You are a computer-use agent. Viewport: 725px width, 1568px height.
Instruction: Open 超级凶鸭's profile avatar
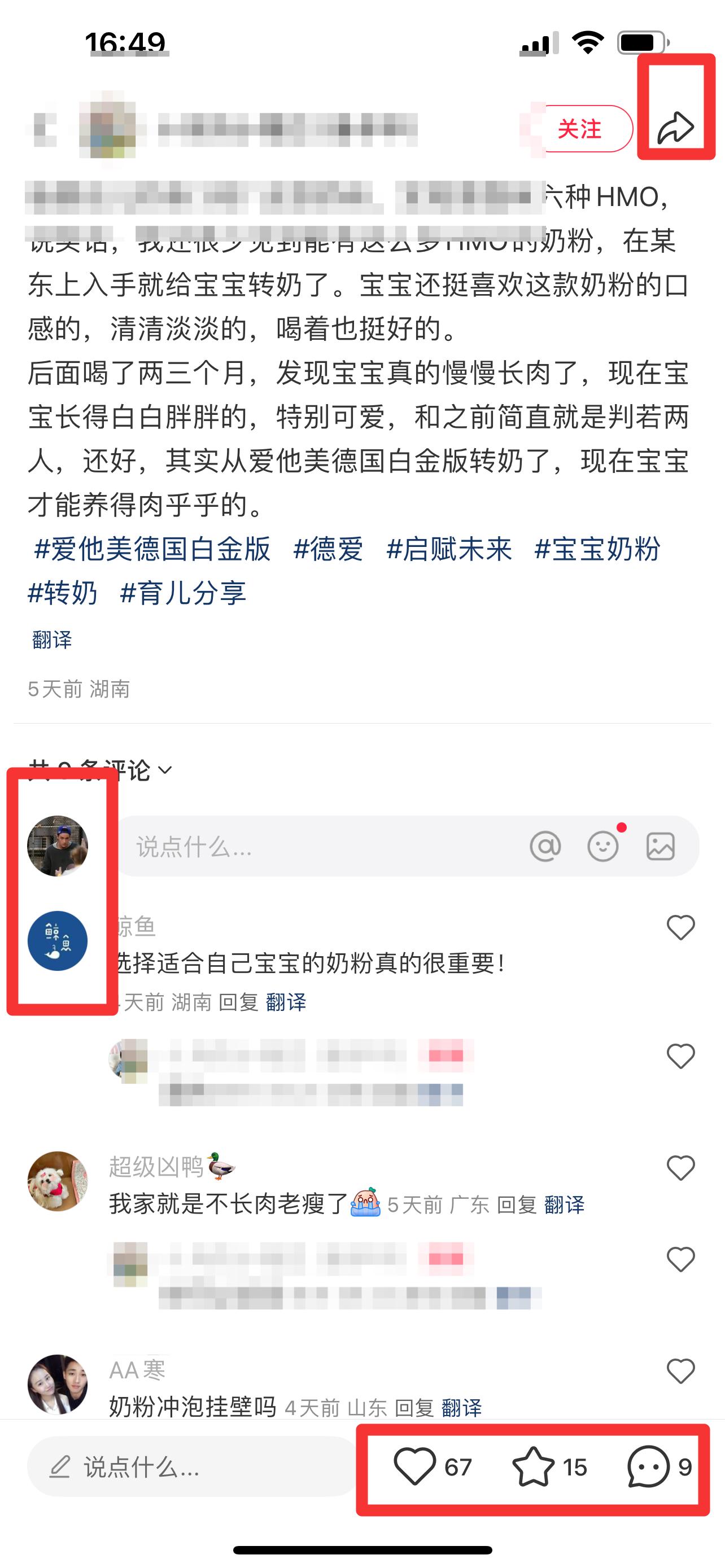[58, 1181]
